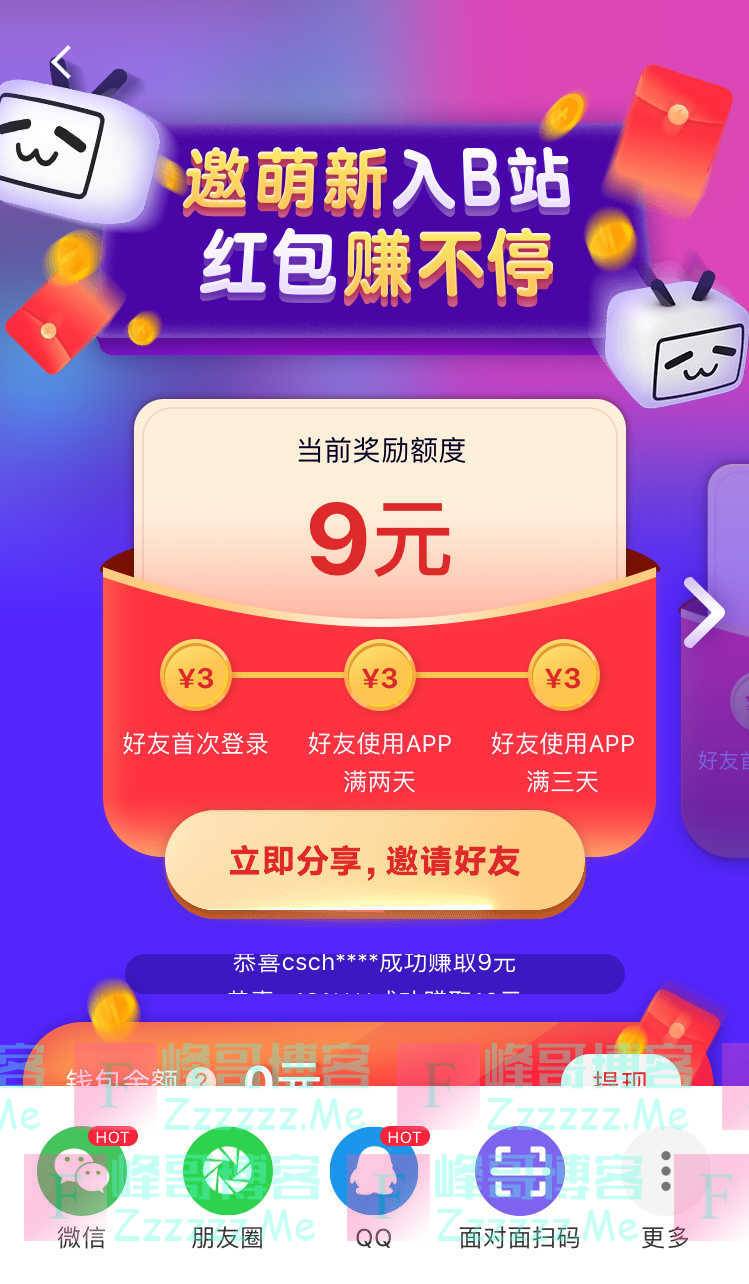Share to 朋友圈
The image size is (749, 1284).
click(228, 1172)
